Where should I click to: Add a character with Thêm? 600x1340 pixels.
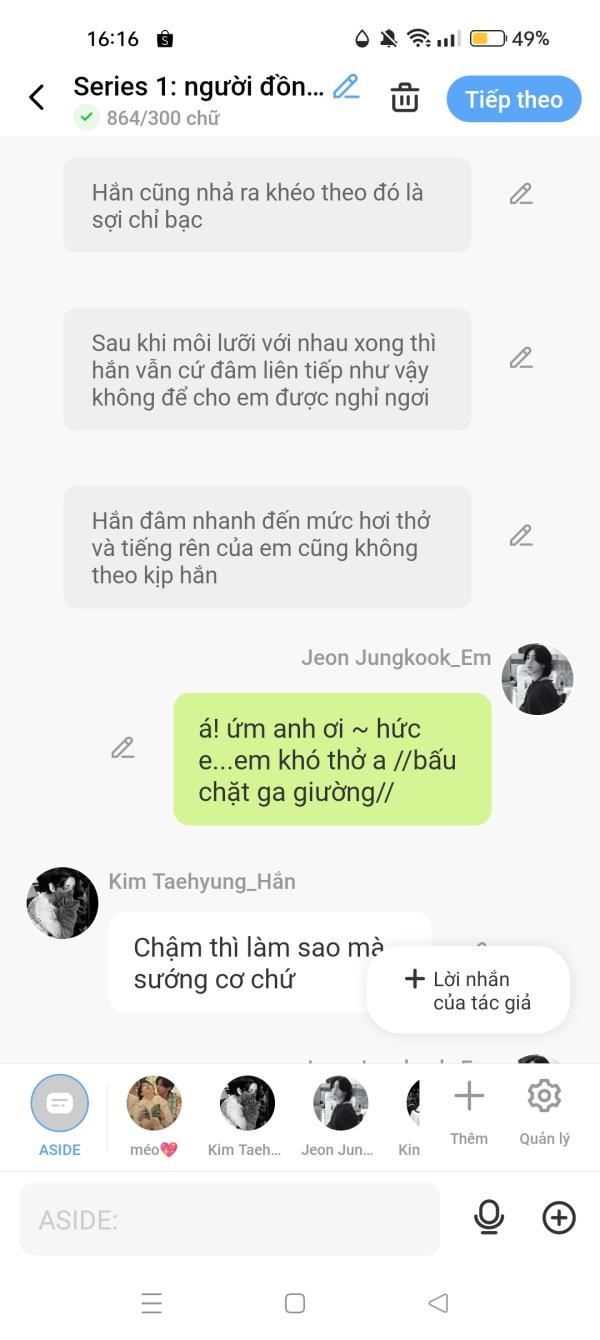(x=469, y=1110)
